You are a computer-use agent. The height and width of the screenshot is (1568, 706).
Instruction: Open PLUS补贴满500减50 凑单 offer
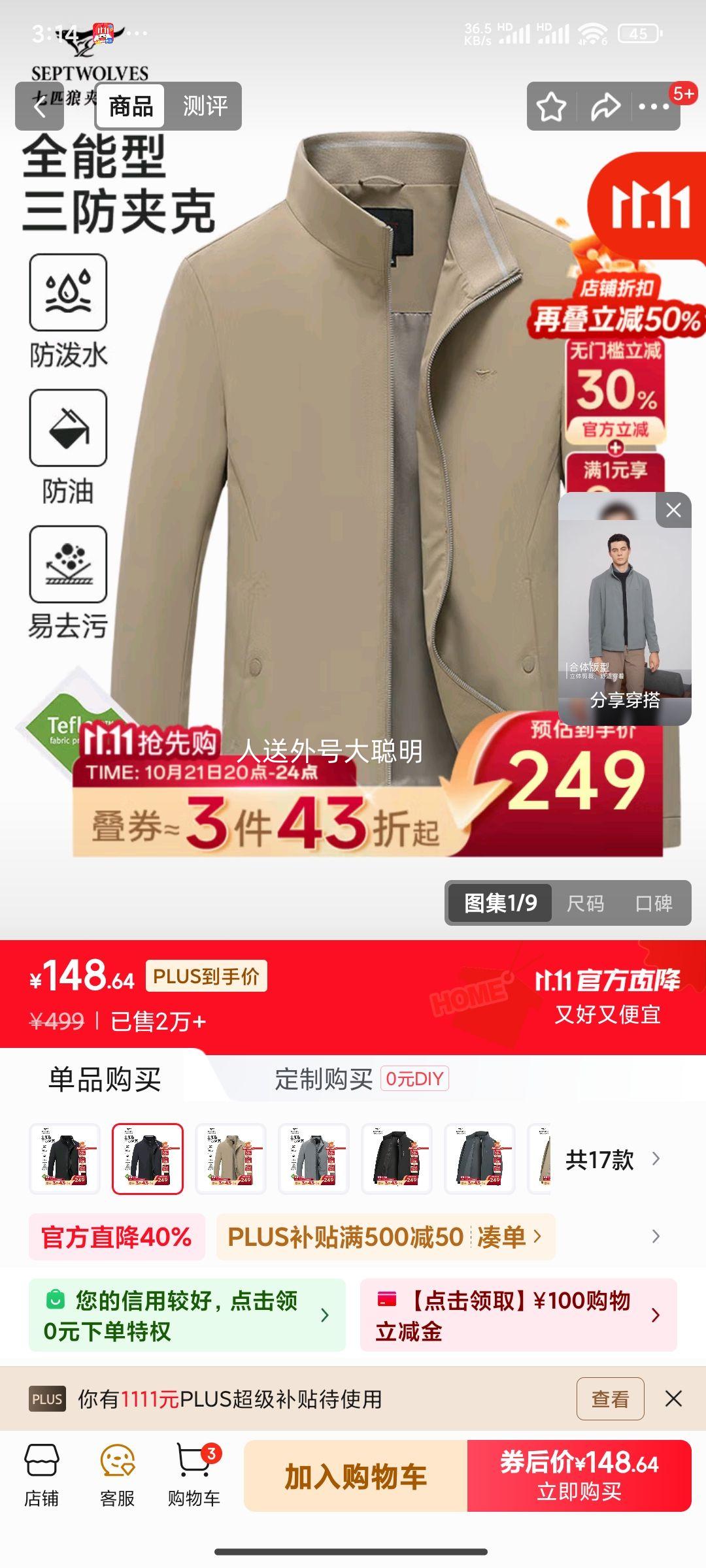(385, 1237)
